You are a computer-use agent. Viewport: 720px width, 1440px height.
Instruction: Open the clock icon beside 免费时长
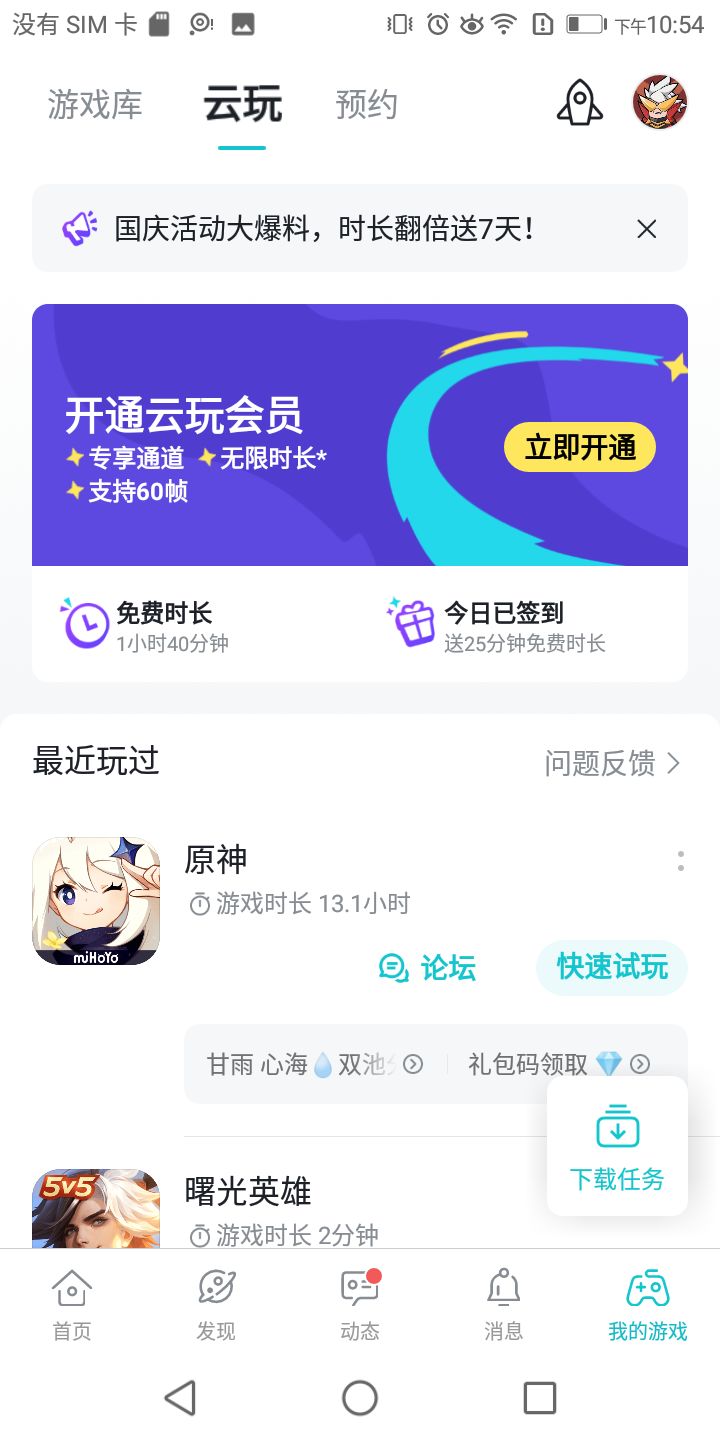(85, 624)
